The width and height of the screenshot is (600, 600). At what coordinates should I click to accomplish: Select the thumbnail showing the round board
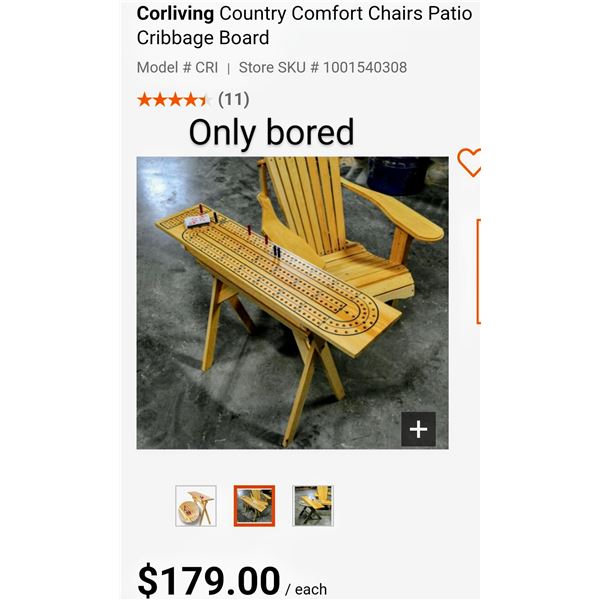click(x=195, y=506)
